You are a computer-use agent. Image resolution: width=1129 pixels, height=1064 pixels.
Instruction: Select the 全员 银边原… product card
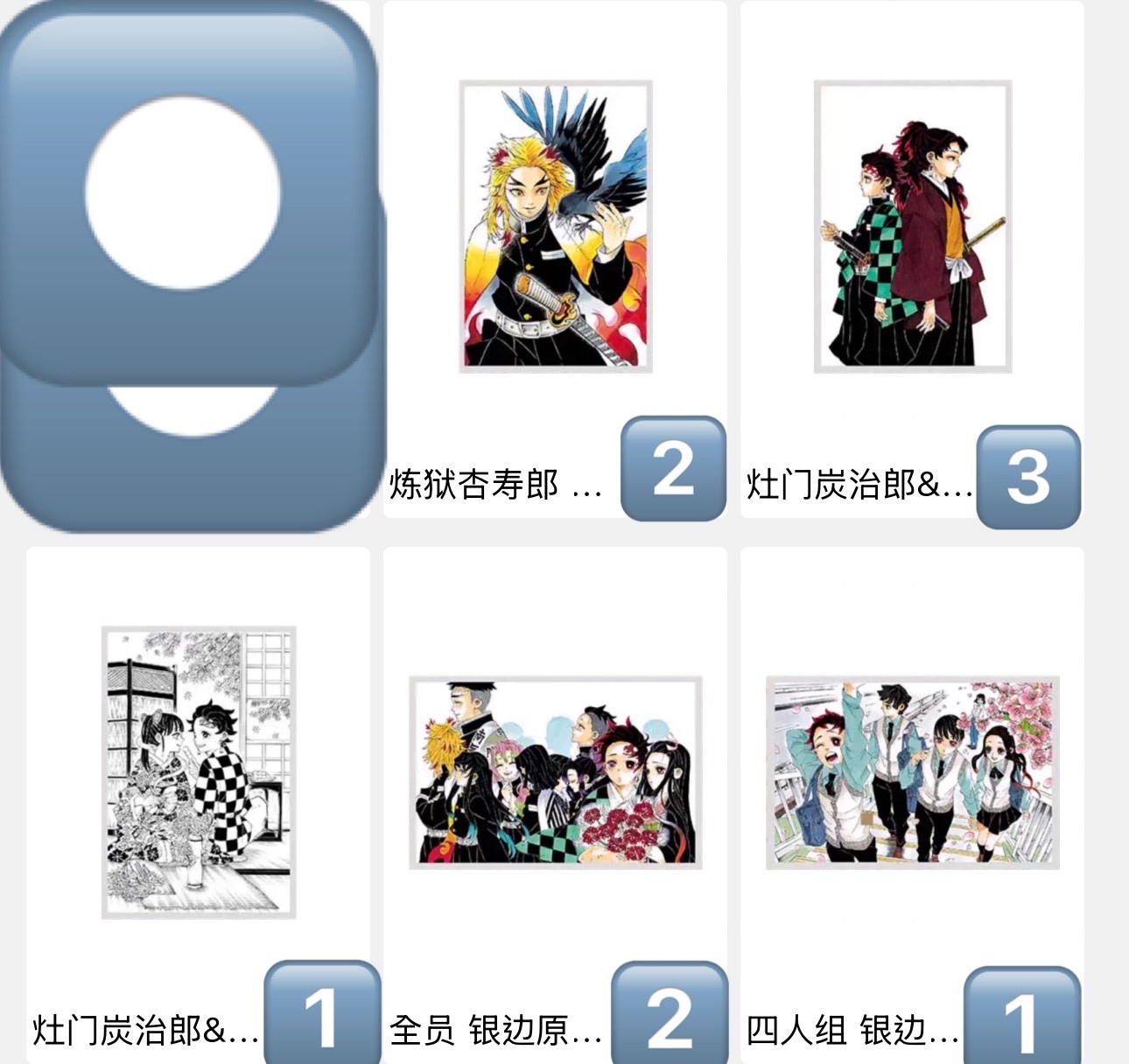556,773
